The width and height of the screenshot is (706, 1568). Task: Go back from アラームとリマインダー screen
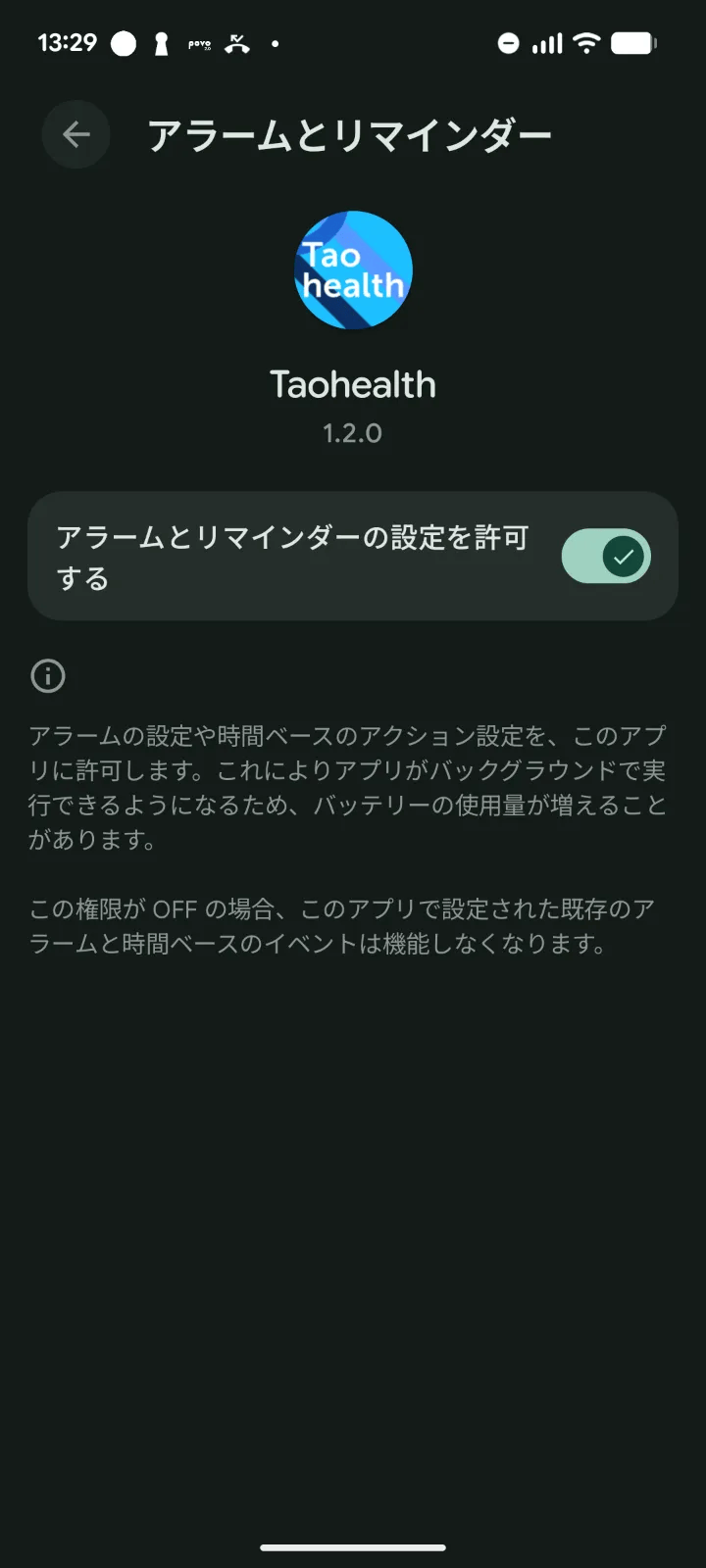76,135
